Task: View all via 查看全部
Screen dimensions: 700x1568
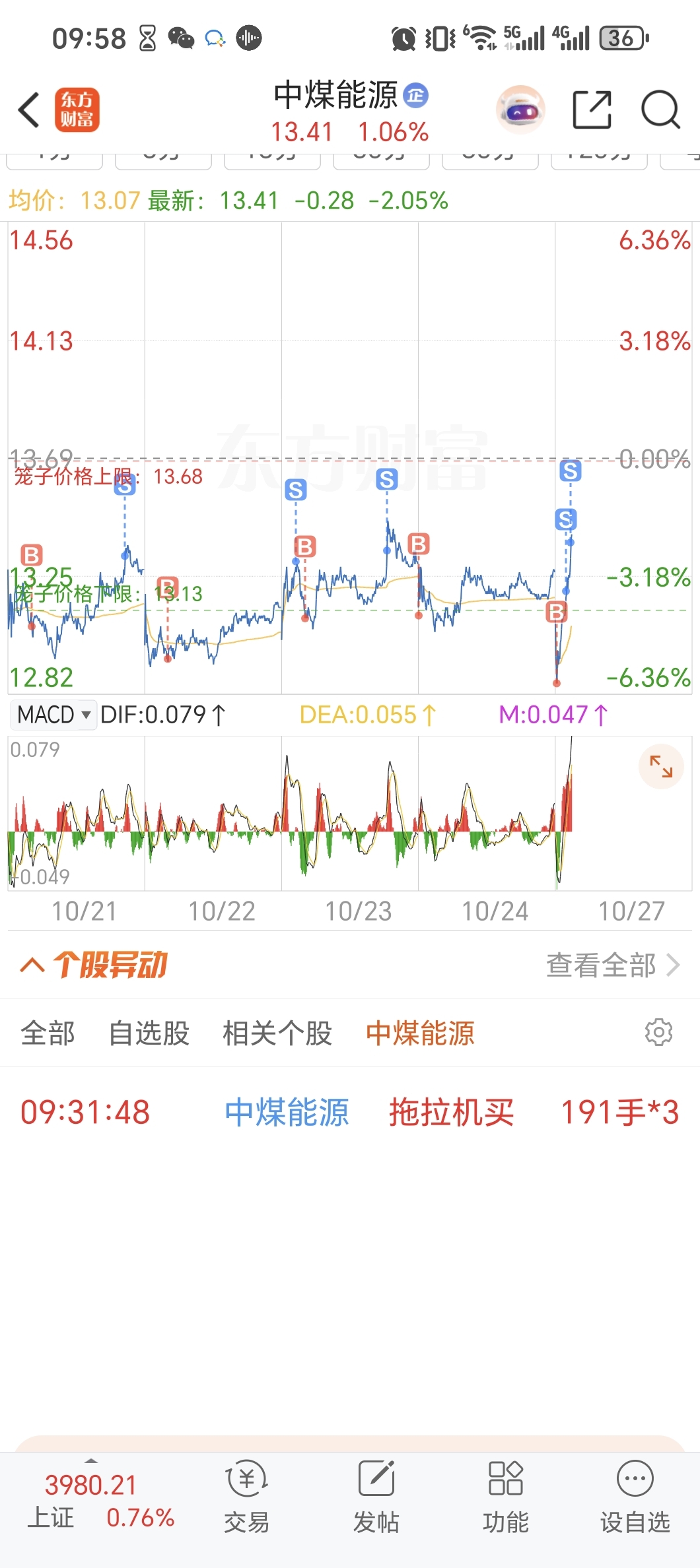Action: tap(612, 965)
